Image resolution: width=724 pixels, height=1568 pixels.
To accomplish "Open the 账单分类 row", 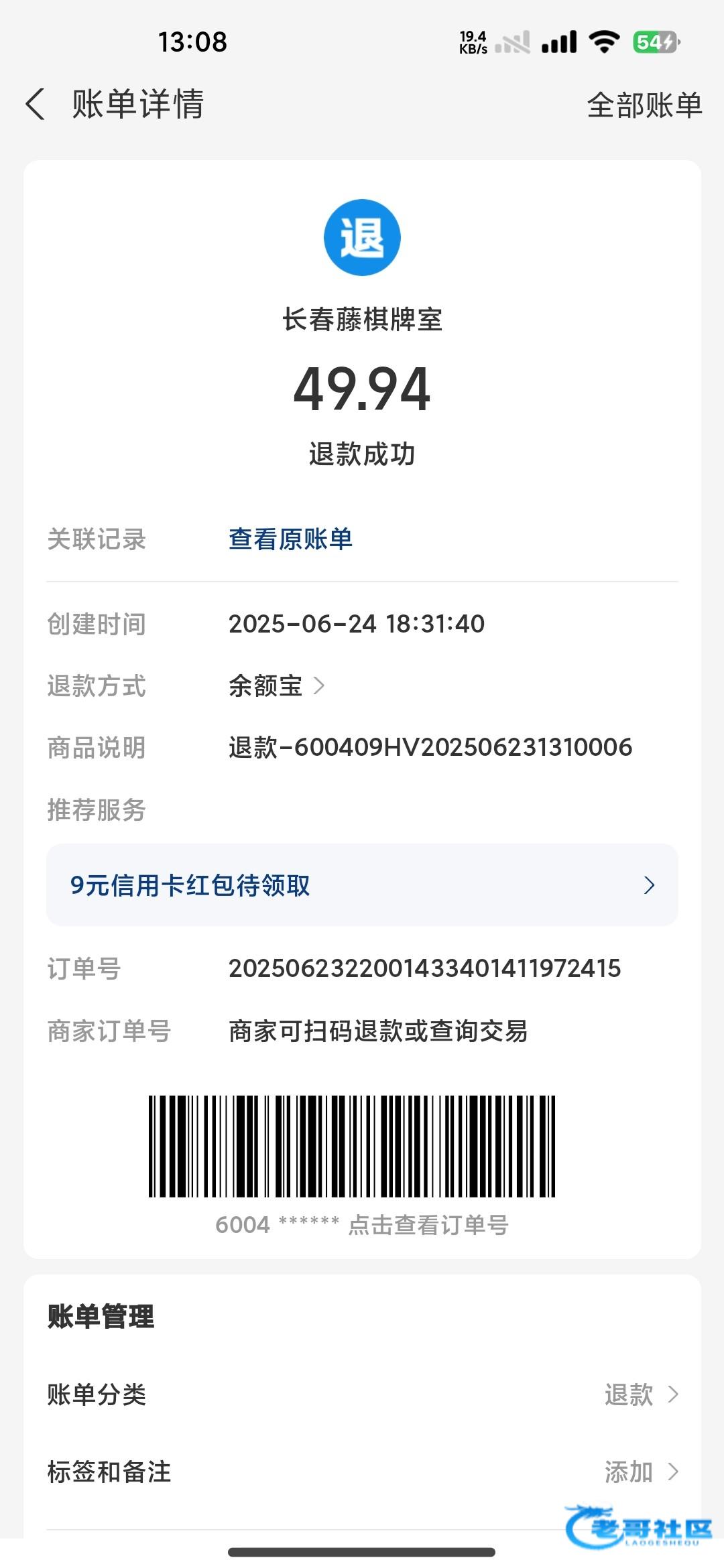I will click(x=362, y=1394).
